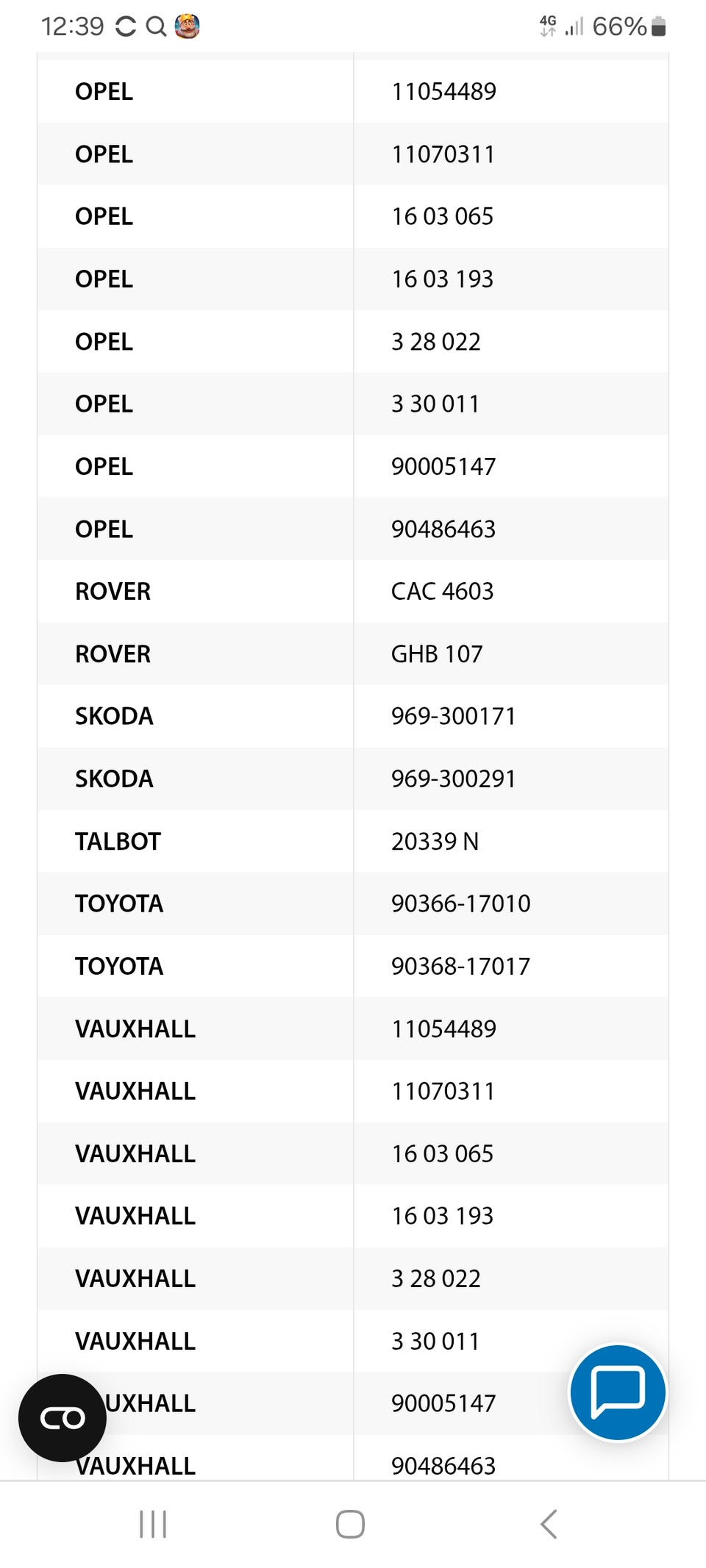Open the live chat bubble
Image resolution: width=706 pixels, height=1568 pixels.
(618, 1392)
